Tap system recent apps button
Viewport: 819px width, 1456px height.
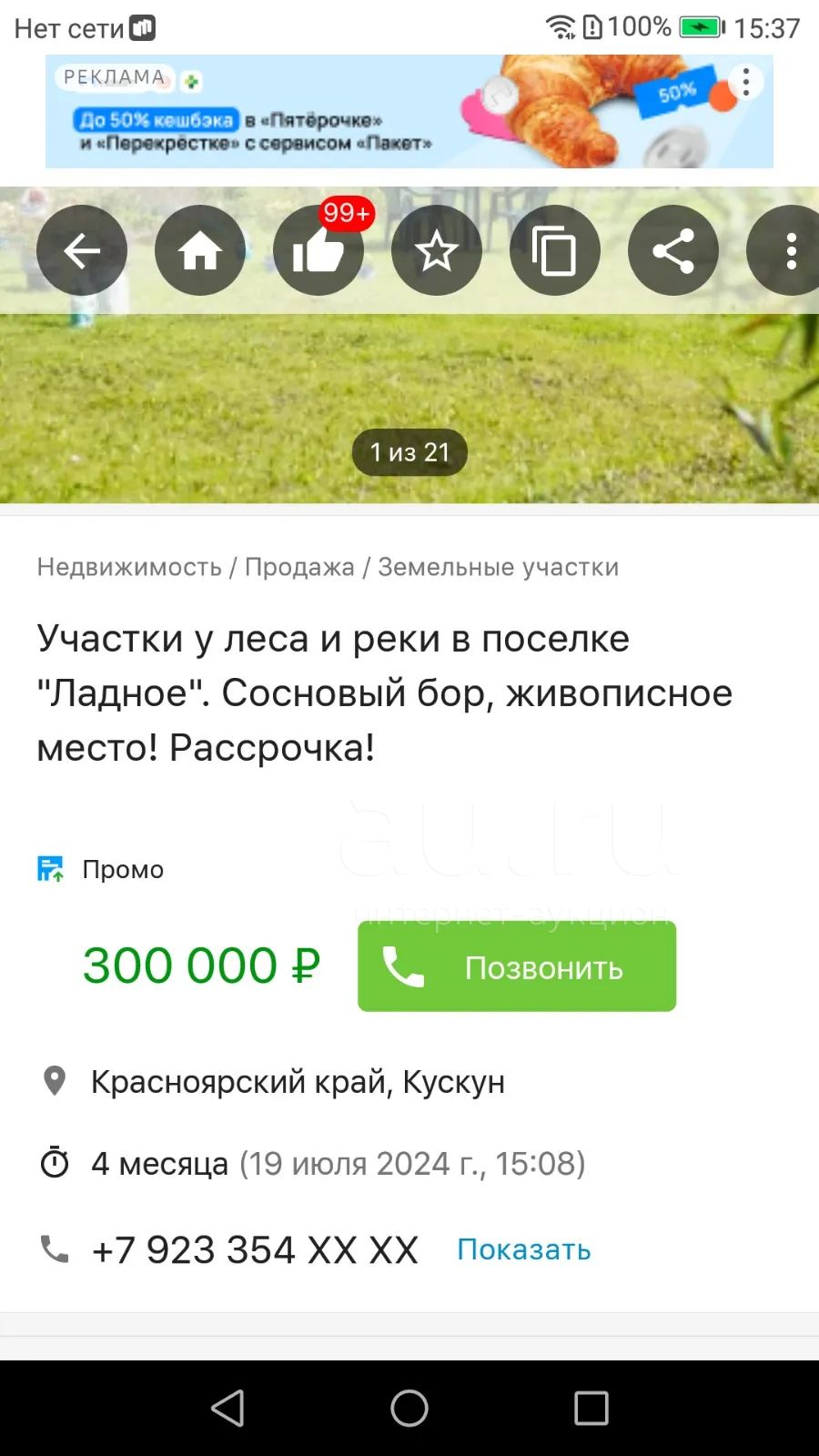(x=591, y=1408)
